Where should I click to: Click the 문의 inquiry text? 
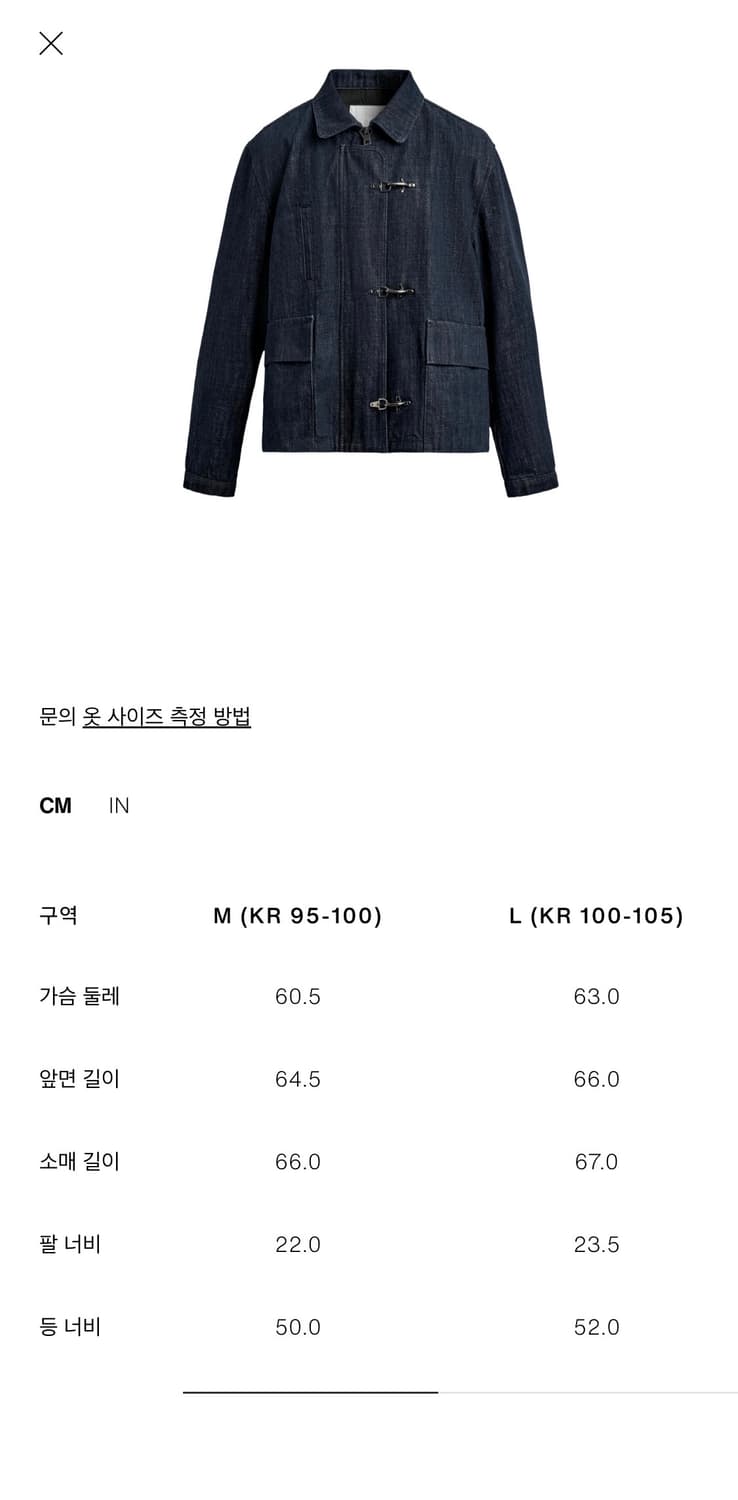pyautogui.click(x=55, y=717)
